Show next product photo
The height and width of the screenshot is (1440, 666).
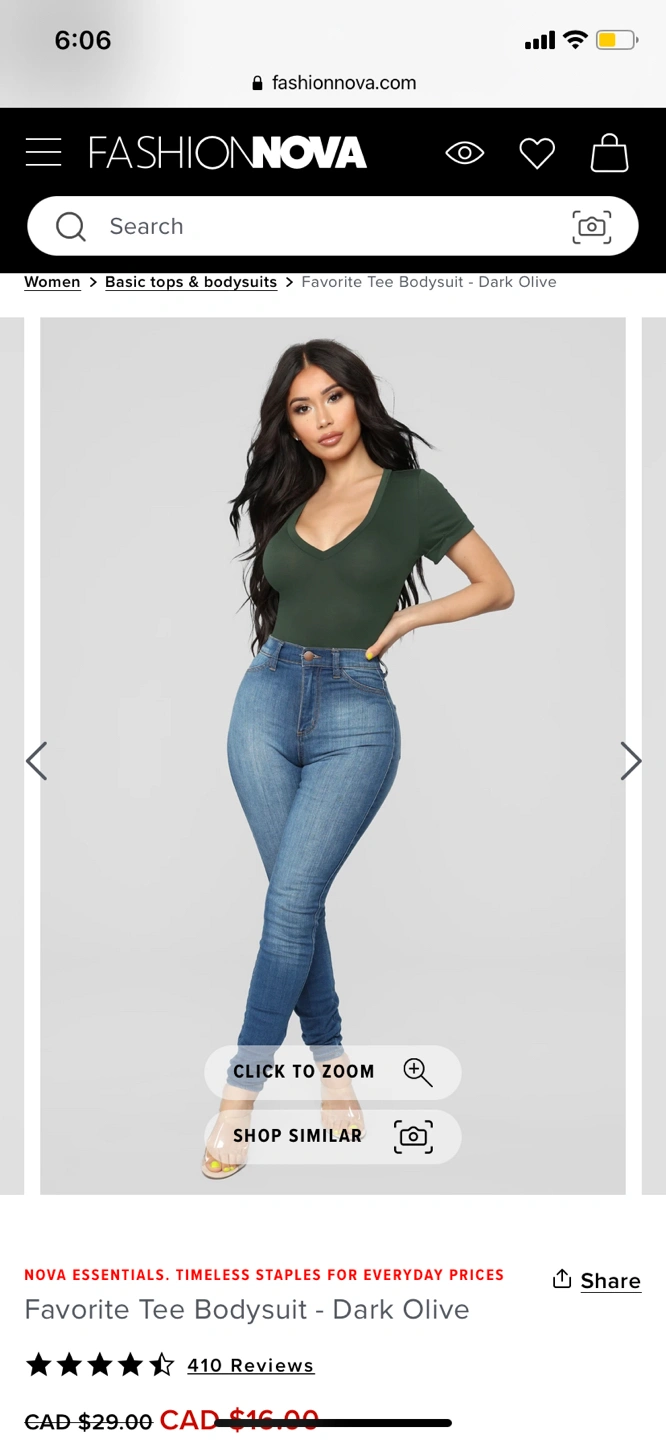pyautogui.click(x=630, y=761)
